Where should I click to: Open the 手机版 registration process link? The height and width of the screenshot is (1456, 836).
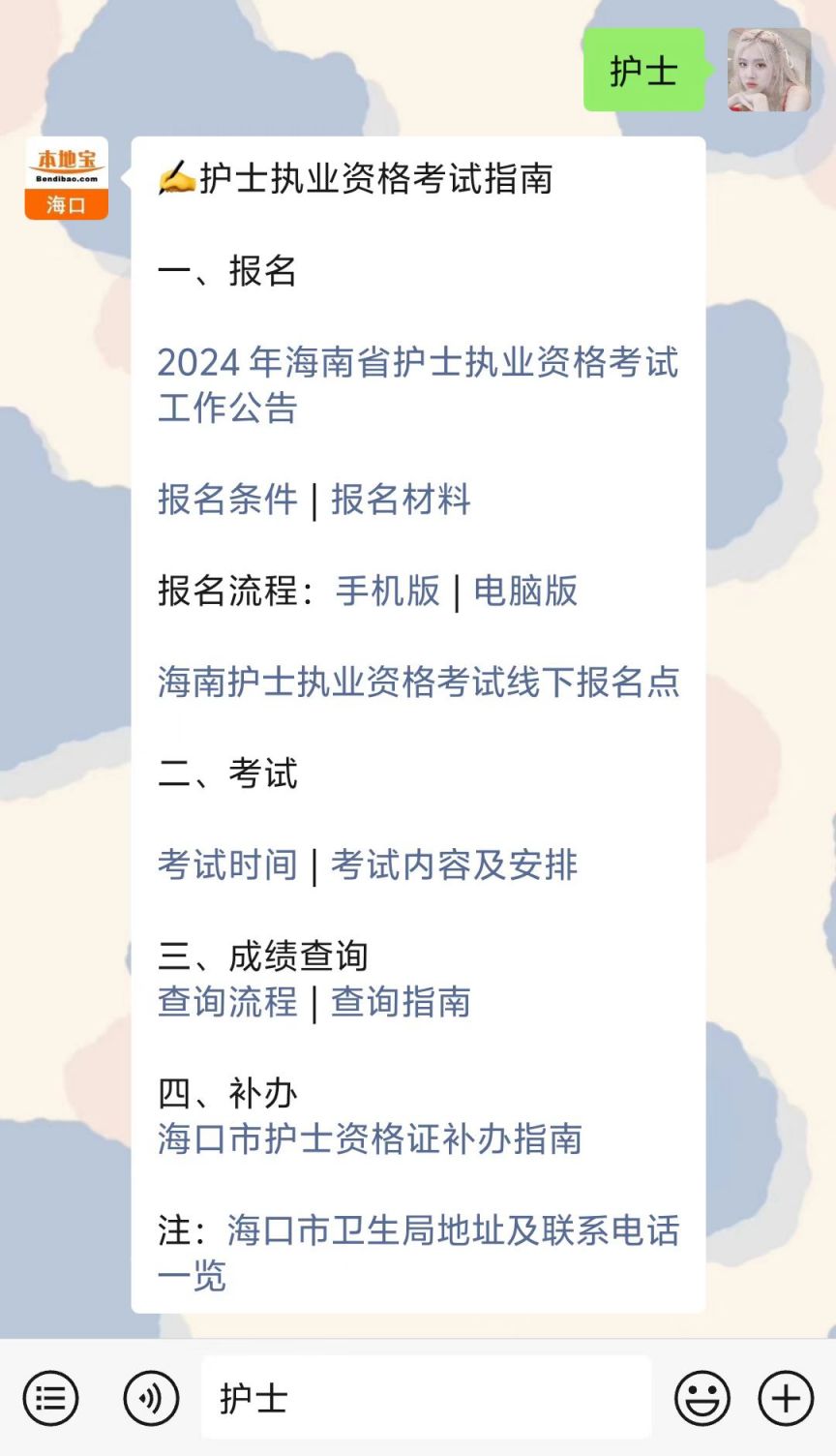pyautogui.click(x=388, y=591)
